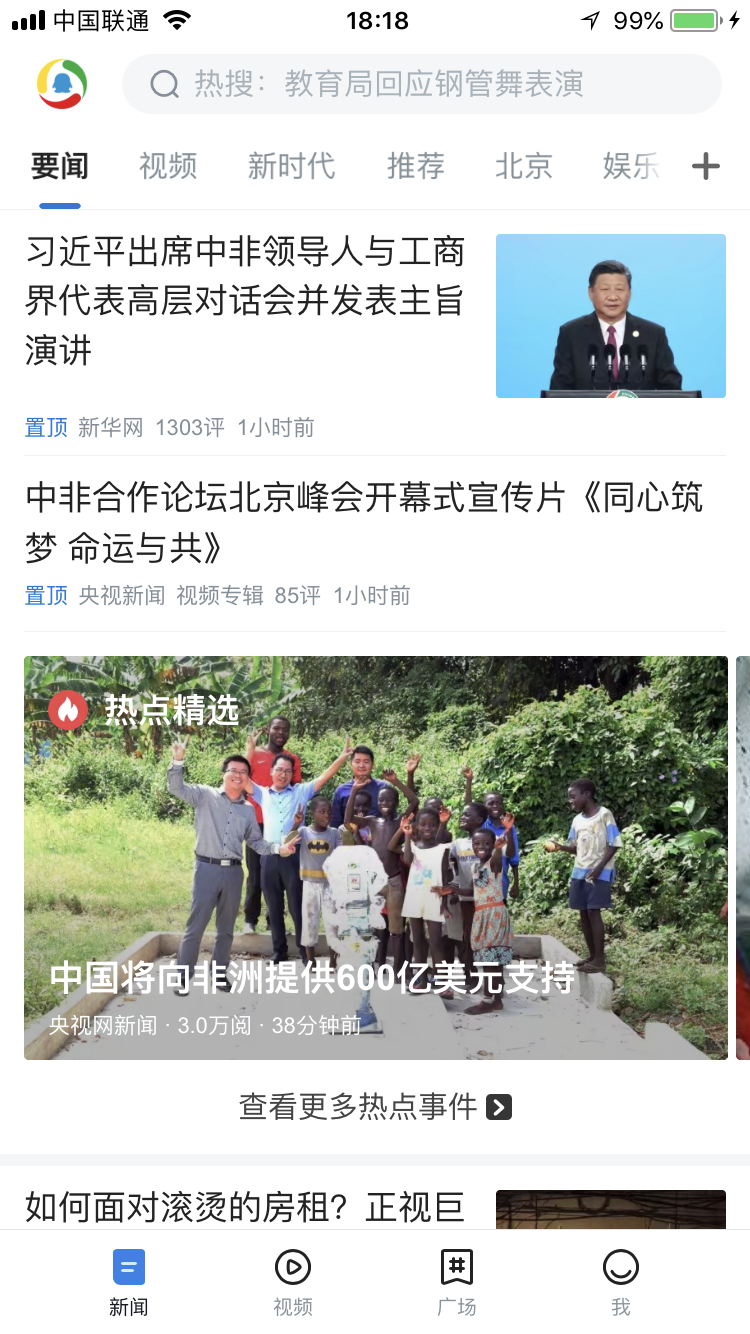Image resolution: width=750 pixels, height=1334 pixels.
Task: Select the 推荐 top tab
Action: click(415, 166)
